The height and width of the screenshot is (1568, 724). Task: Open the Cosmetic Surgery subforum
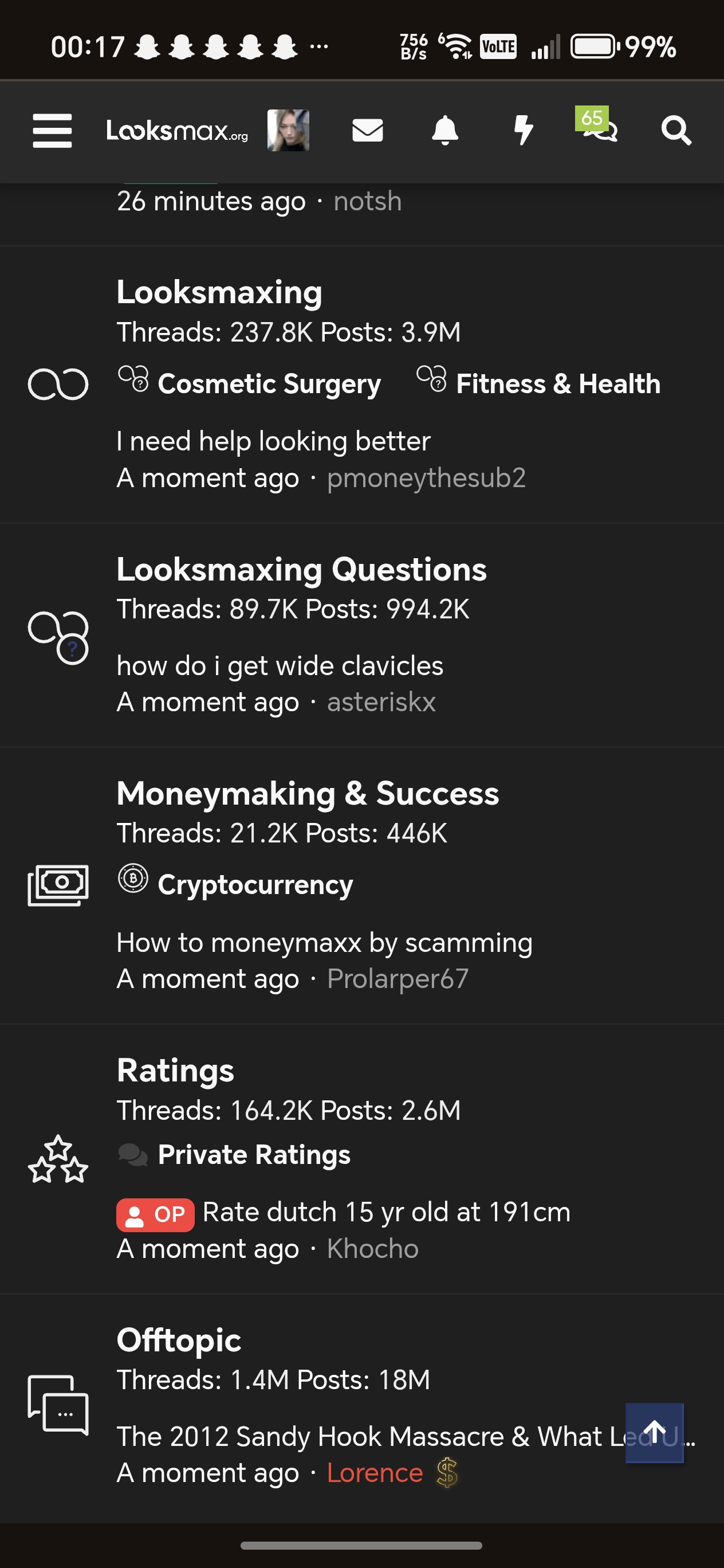click(x=270, y=383)
